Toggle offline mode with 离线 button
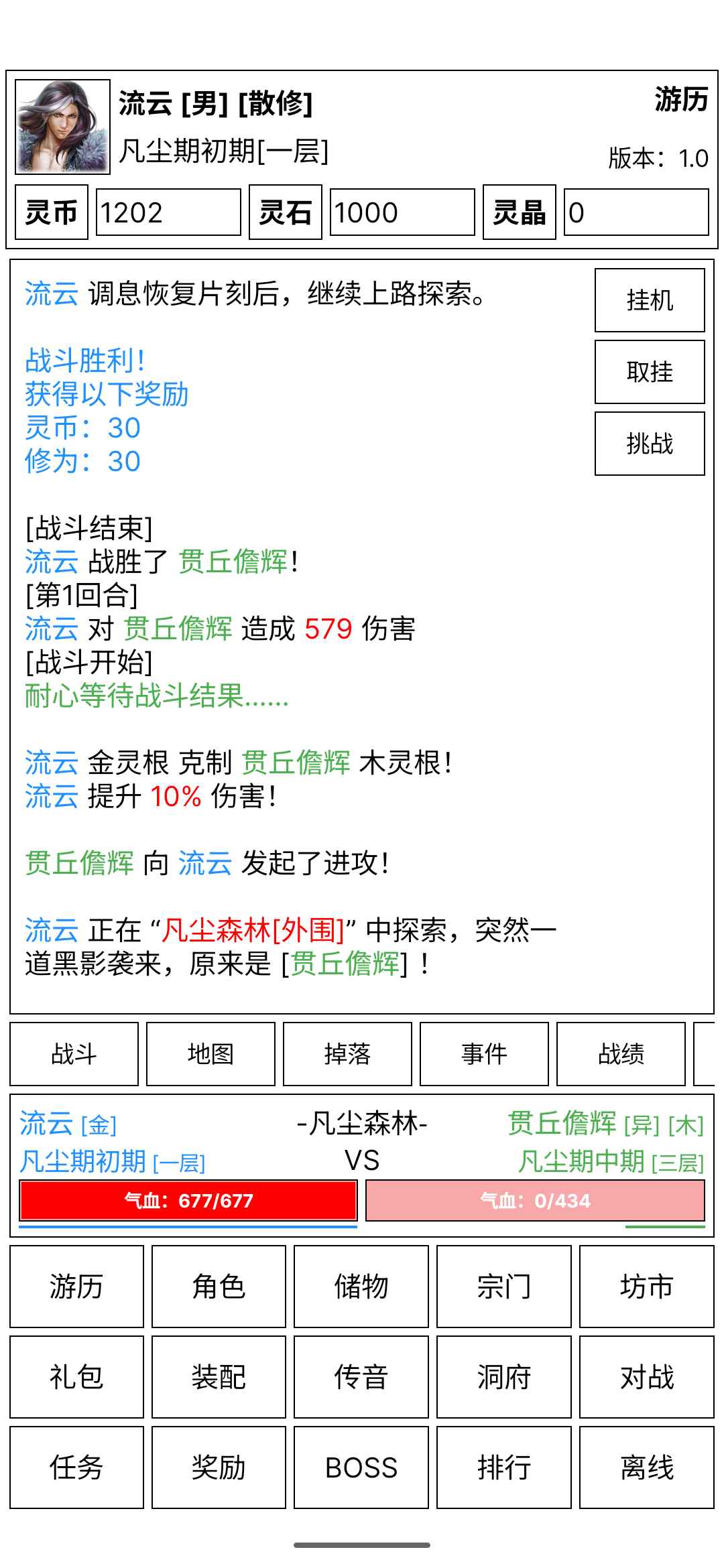This screenshot has width=724, height=1568. 646,1468
